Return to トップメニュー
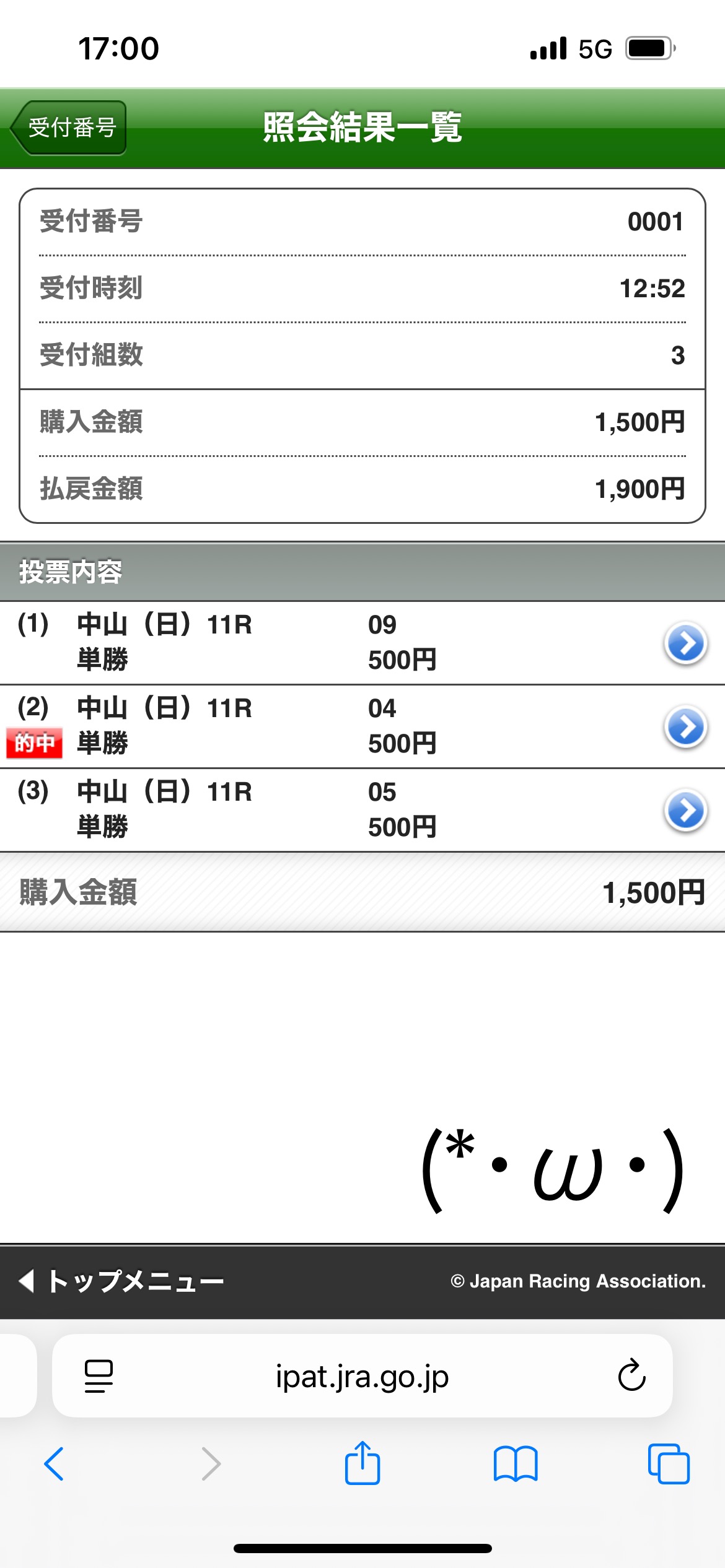Screen dimensions: 725x1568 (123, 1281)
